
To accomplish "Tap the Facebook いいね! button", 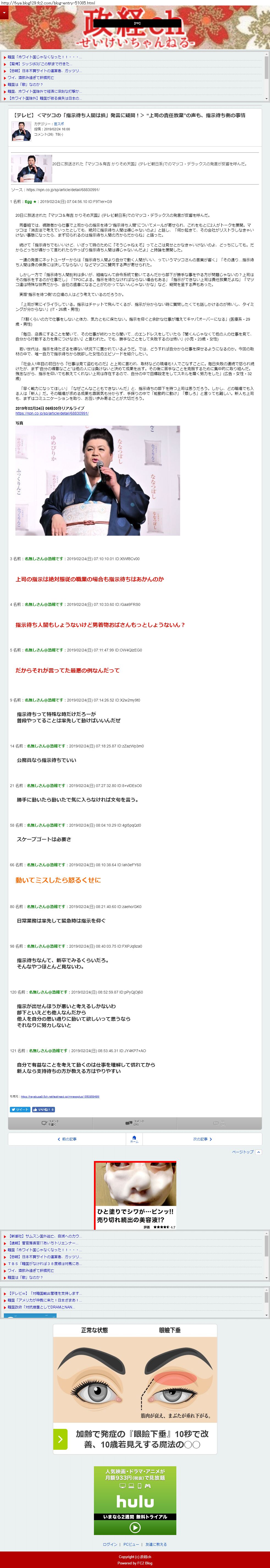I will (43, 1110).
